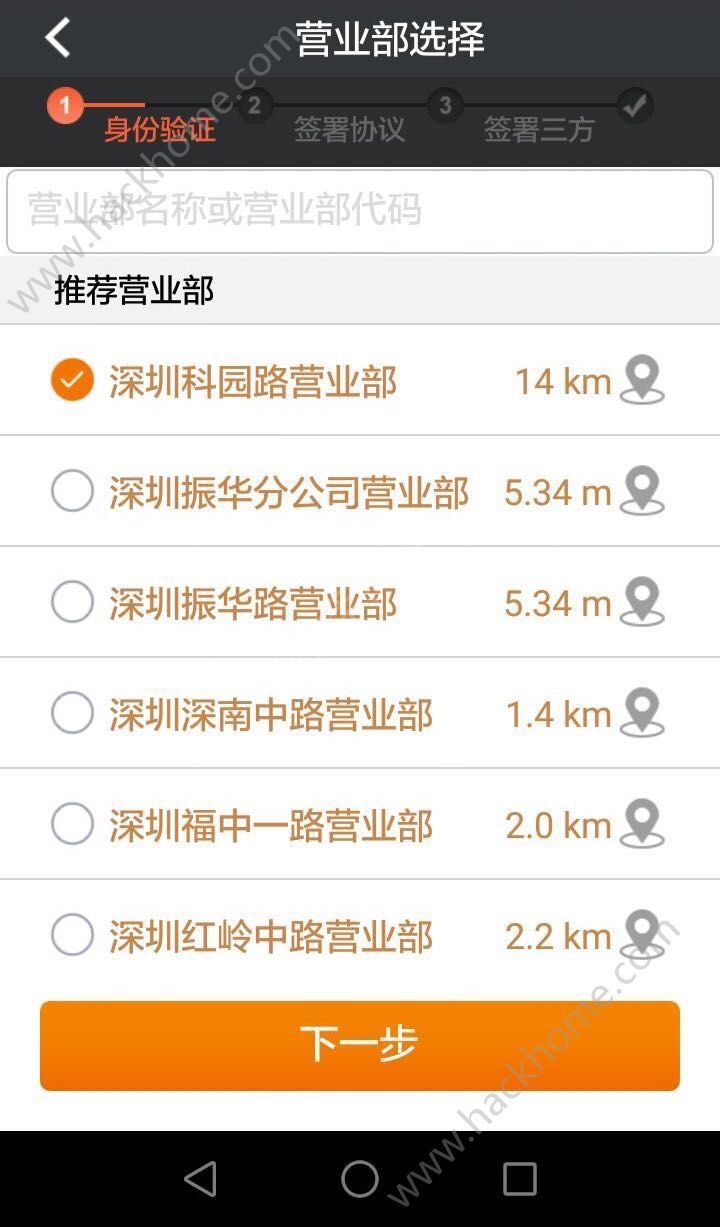720x1227 pixels.
Task: Select the 深圳振华分公司营业部 radio button
Action: (72, 491)
